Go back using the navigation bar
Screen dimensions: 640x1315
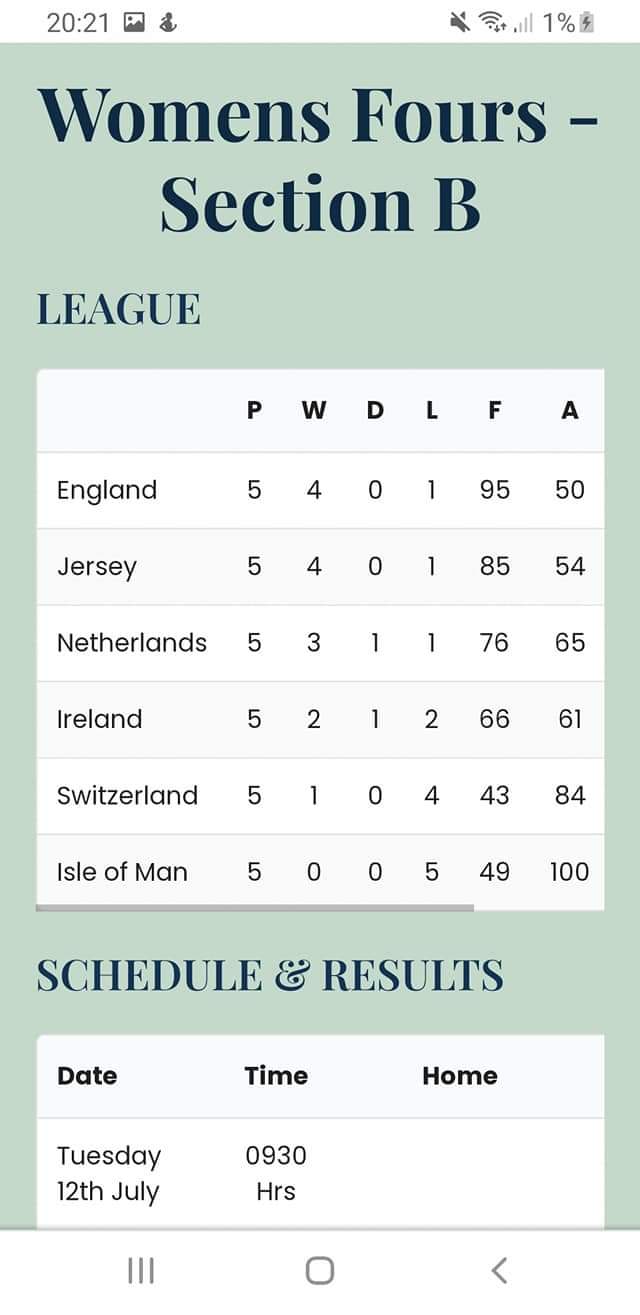(499, 1270)
